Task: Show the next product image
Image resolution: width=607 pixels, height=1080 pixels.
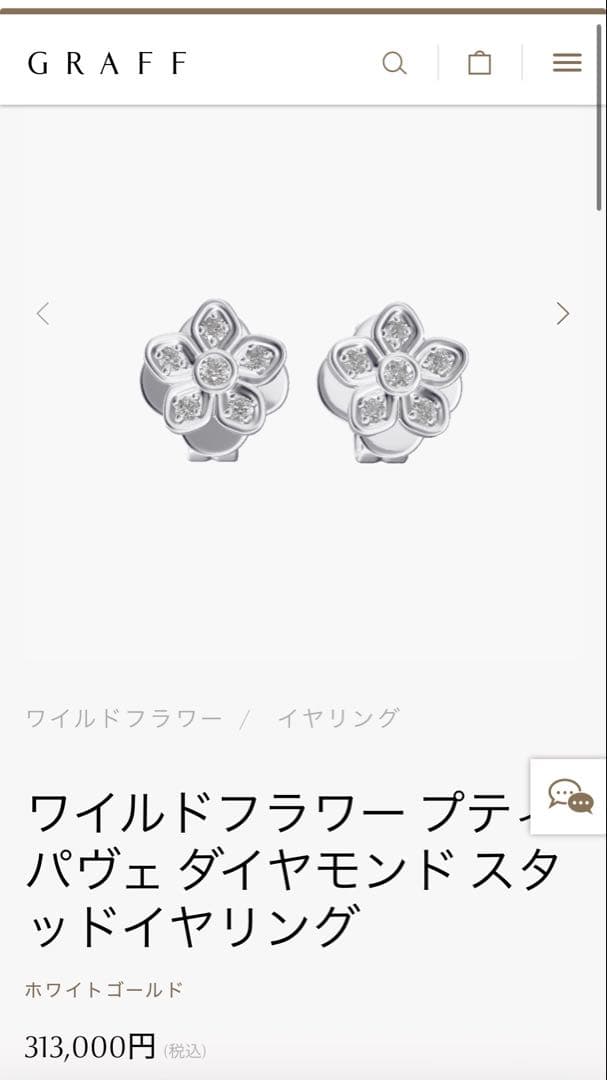Action: (x=563, y=314)
